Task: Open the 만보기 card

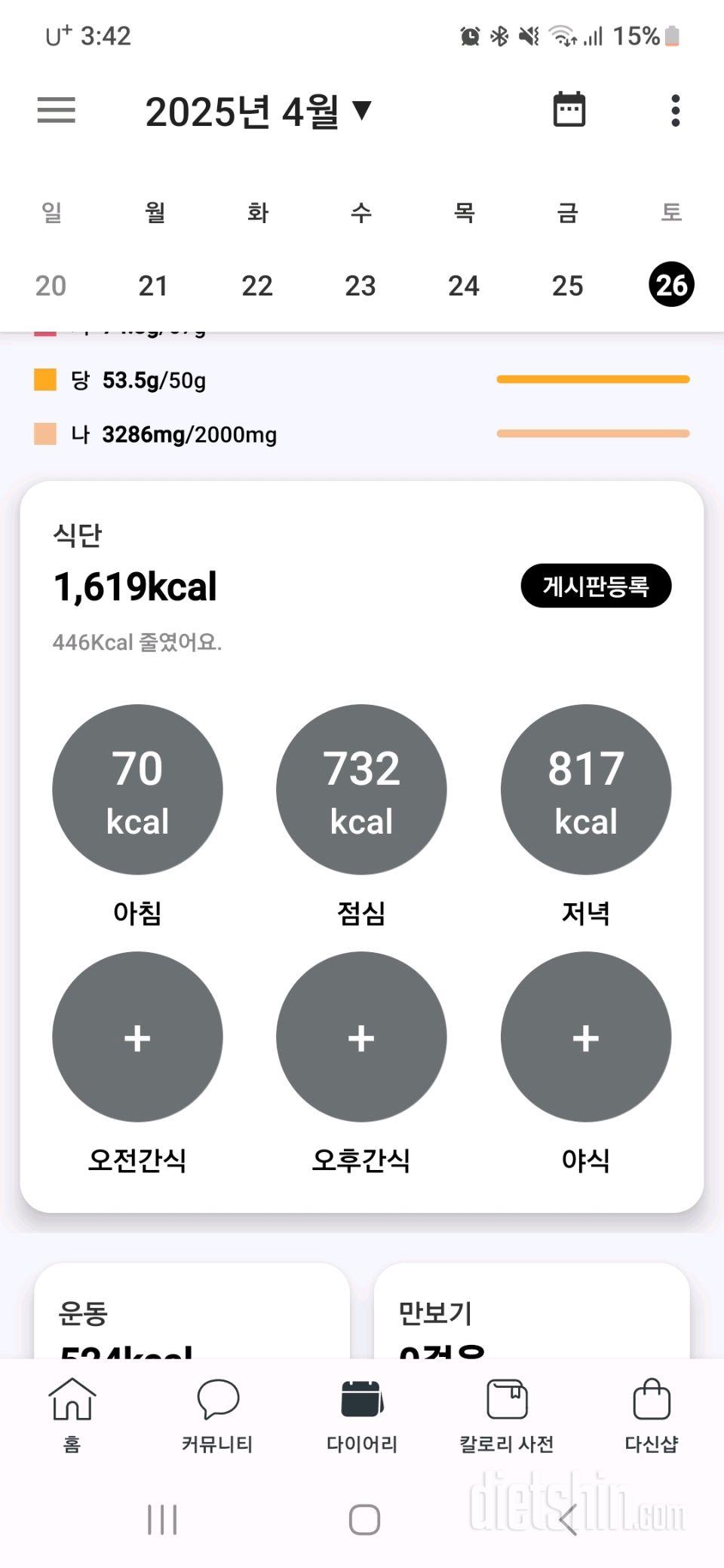Action: [532, 1312]
